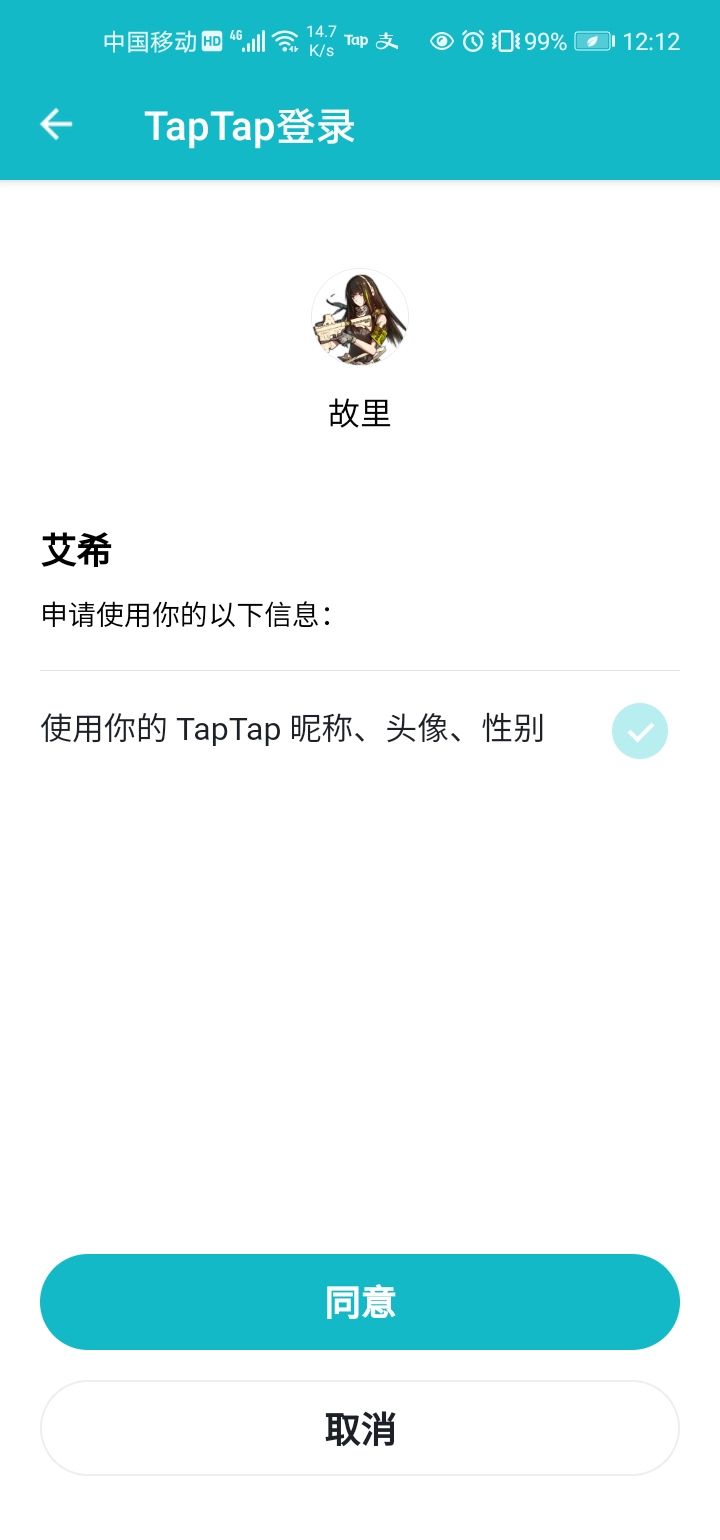Tap the Tap icon in the status bar

click(355, 42)
